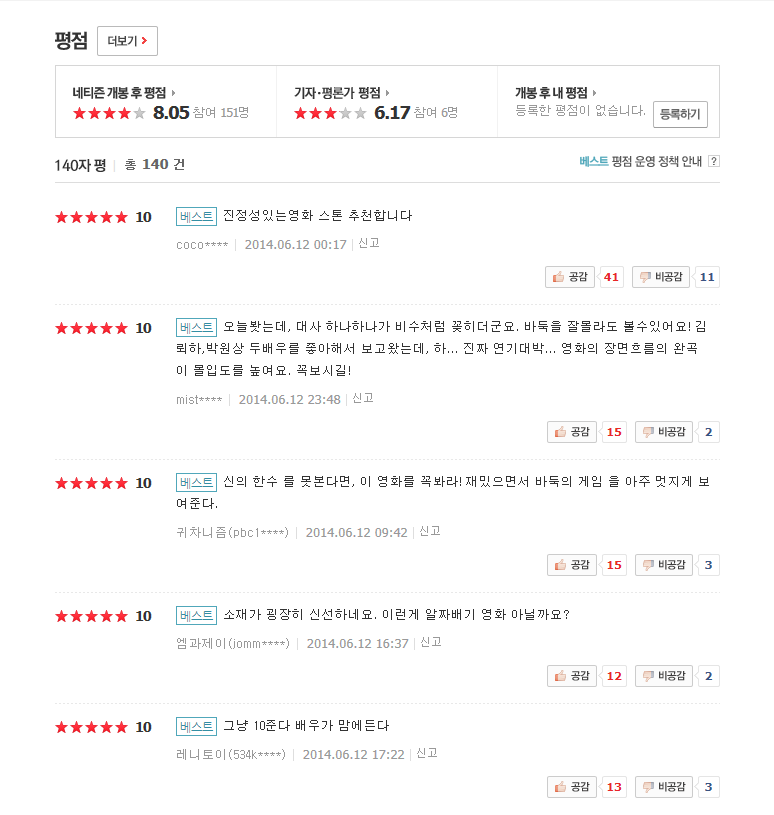The image size is (774, 815).
Task: Open 네티즌 개봉 후 평점 details
Action: tap(123, 92)
